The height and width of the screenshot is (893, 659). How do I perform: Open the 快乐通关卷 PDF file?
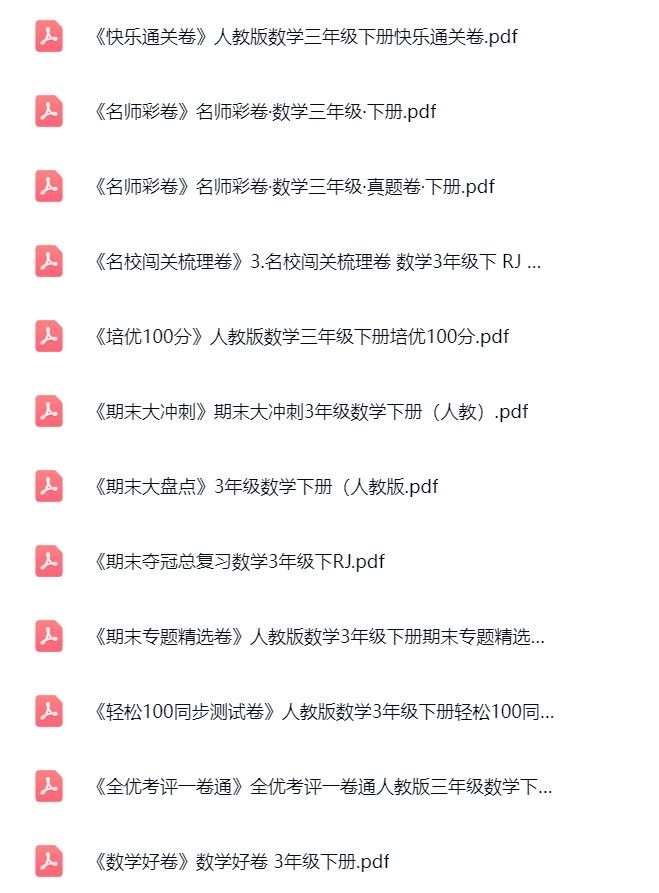coord(304,37)
